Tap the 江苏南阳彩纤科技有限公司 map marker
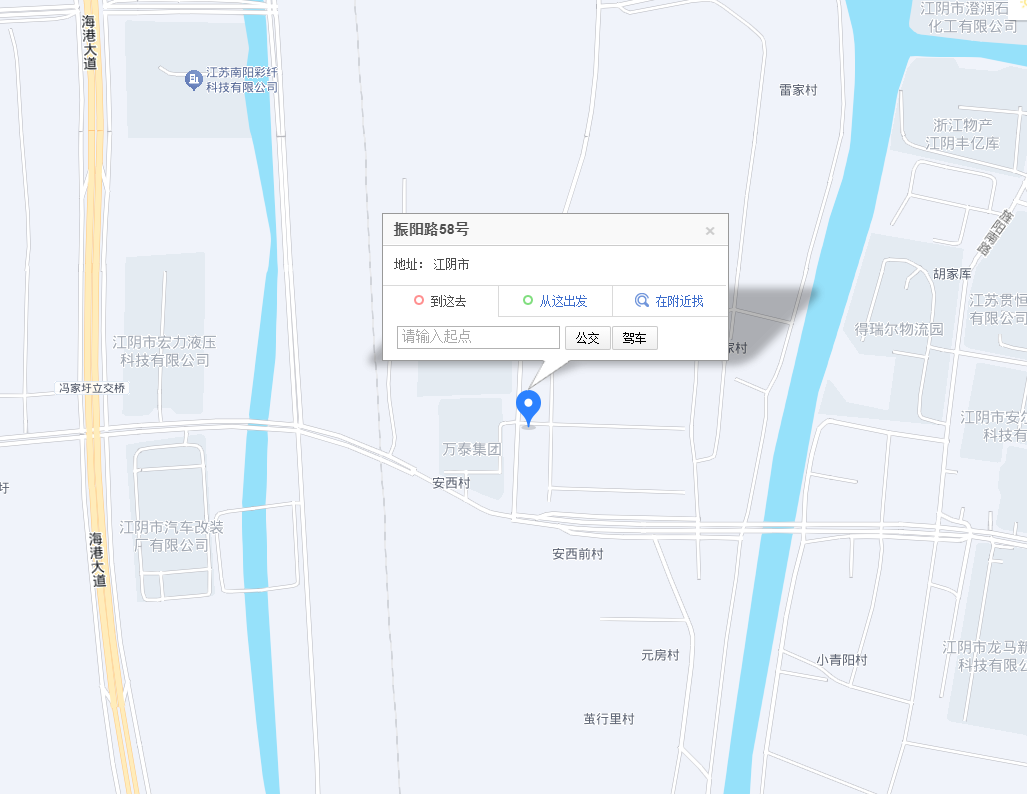 pos(195,79)
